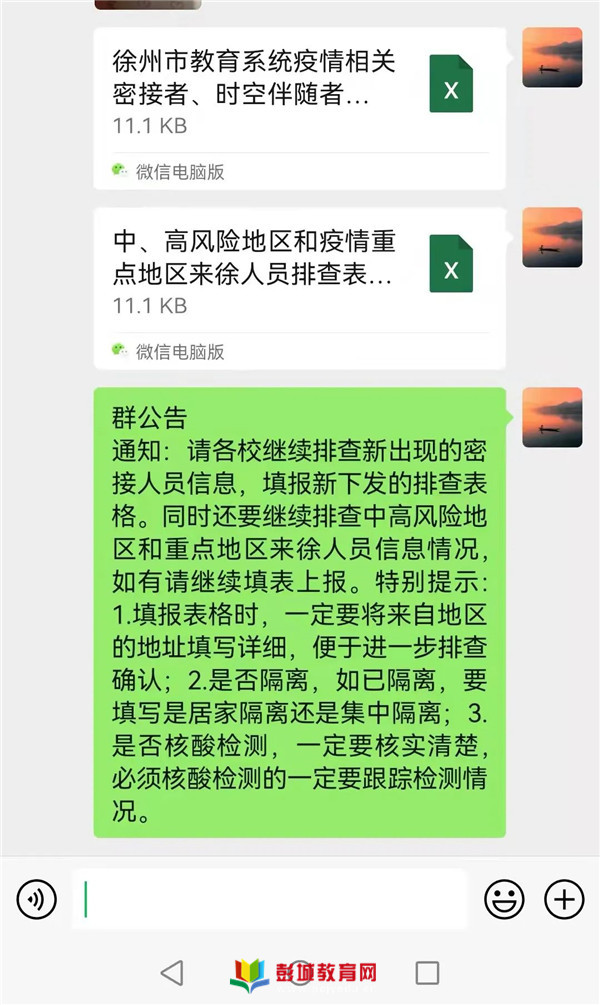The image size is (600, 1005).
Task: Tap the system back button
Action: 172,972
